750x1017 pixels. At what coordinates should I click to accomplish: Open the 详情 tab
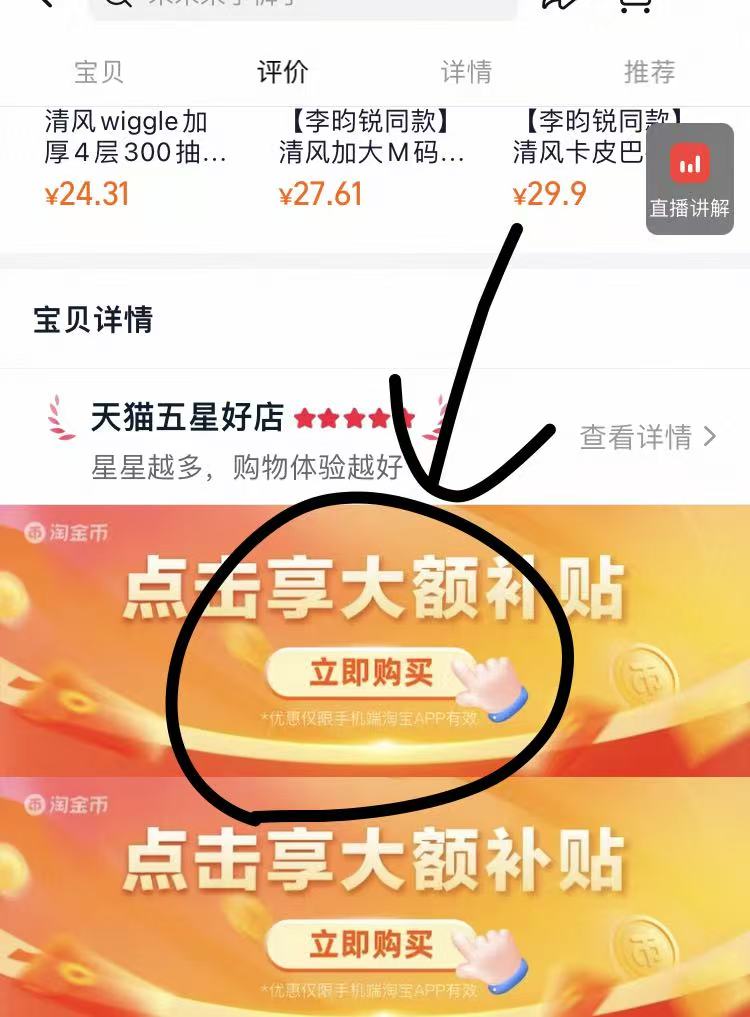click(466, 72)
